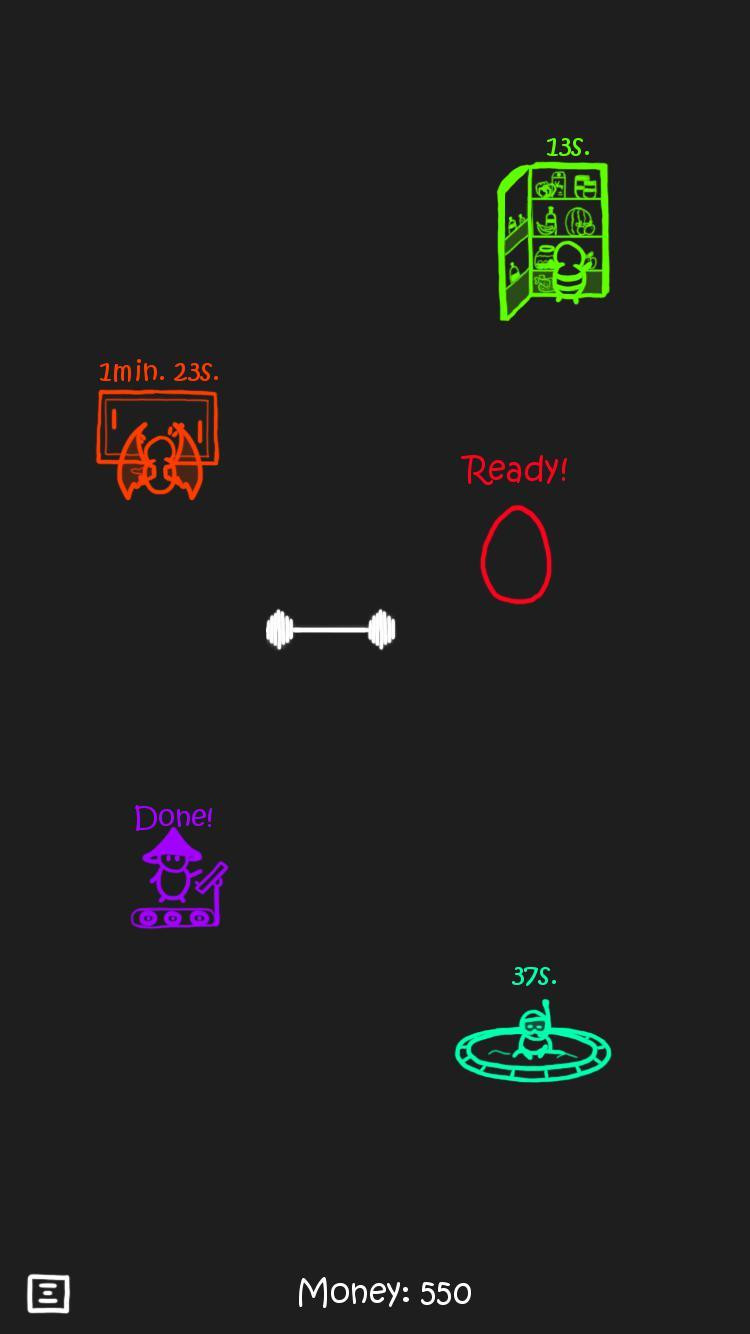Screen dimensions: 750x1334
Task: Open the menu icon beside Money
Action: pyautogui.click(x=48, y=1293)
